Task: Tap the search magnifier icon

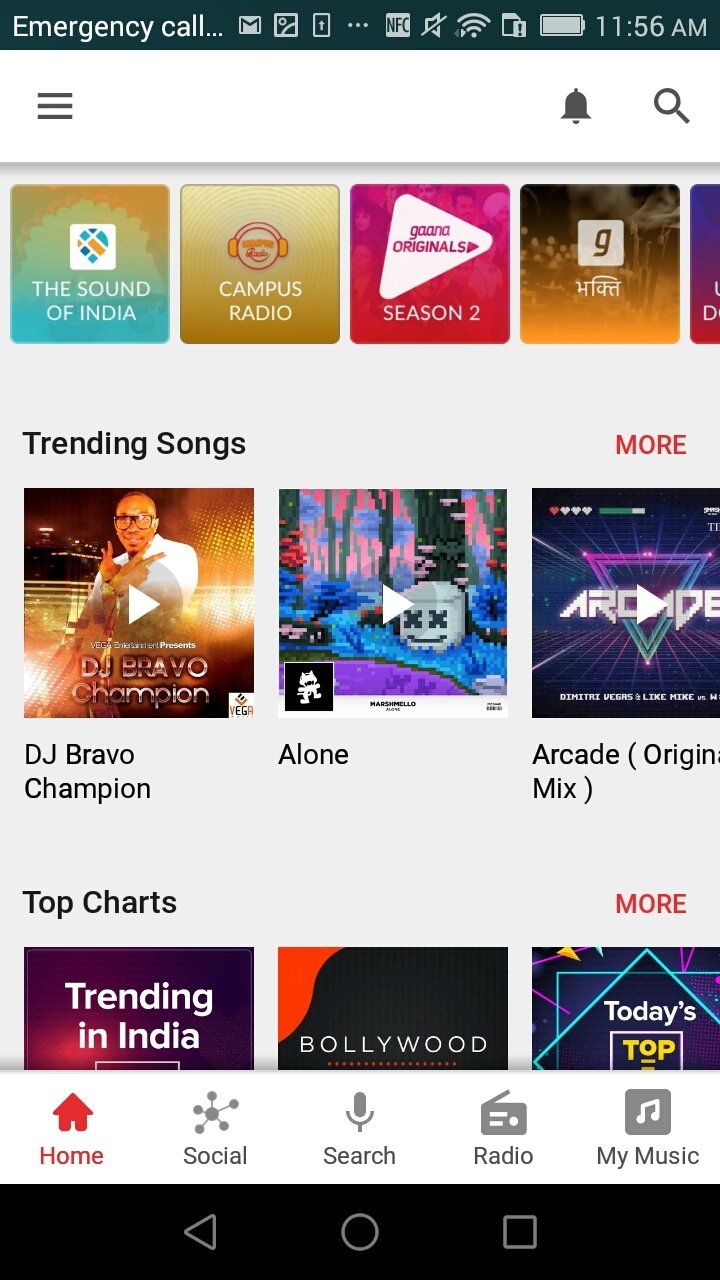Action: click(671, 106)
